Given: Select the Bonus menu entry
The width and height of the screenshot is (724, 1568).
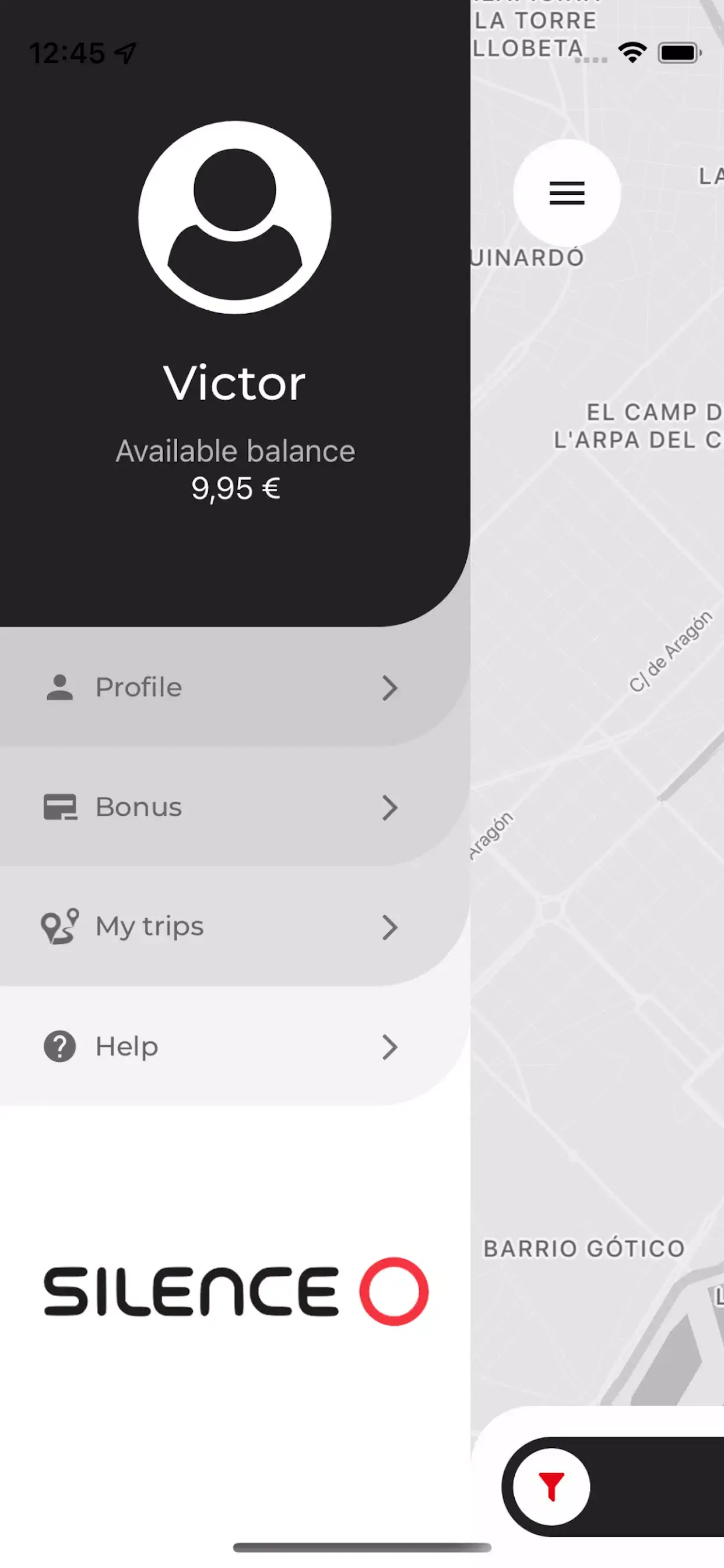Looking at the screenshot, I should pyautogui.click(x=139, y=806).
